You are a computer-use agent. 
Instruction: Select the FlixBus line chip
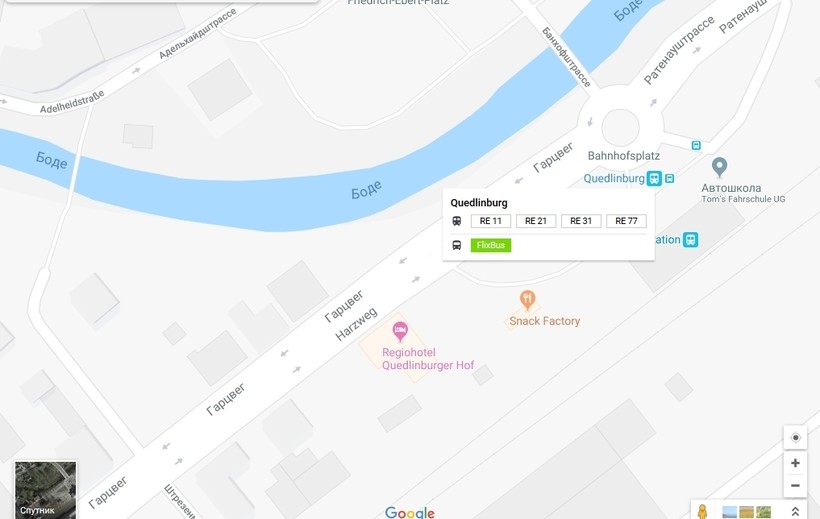[x=491, y=245]
